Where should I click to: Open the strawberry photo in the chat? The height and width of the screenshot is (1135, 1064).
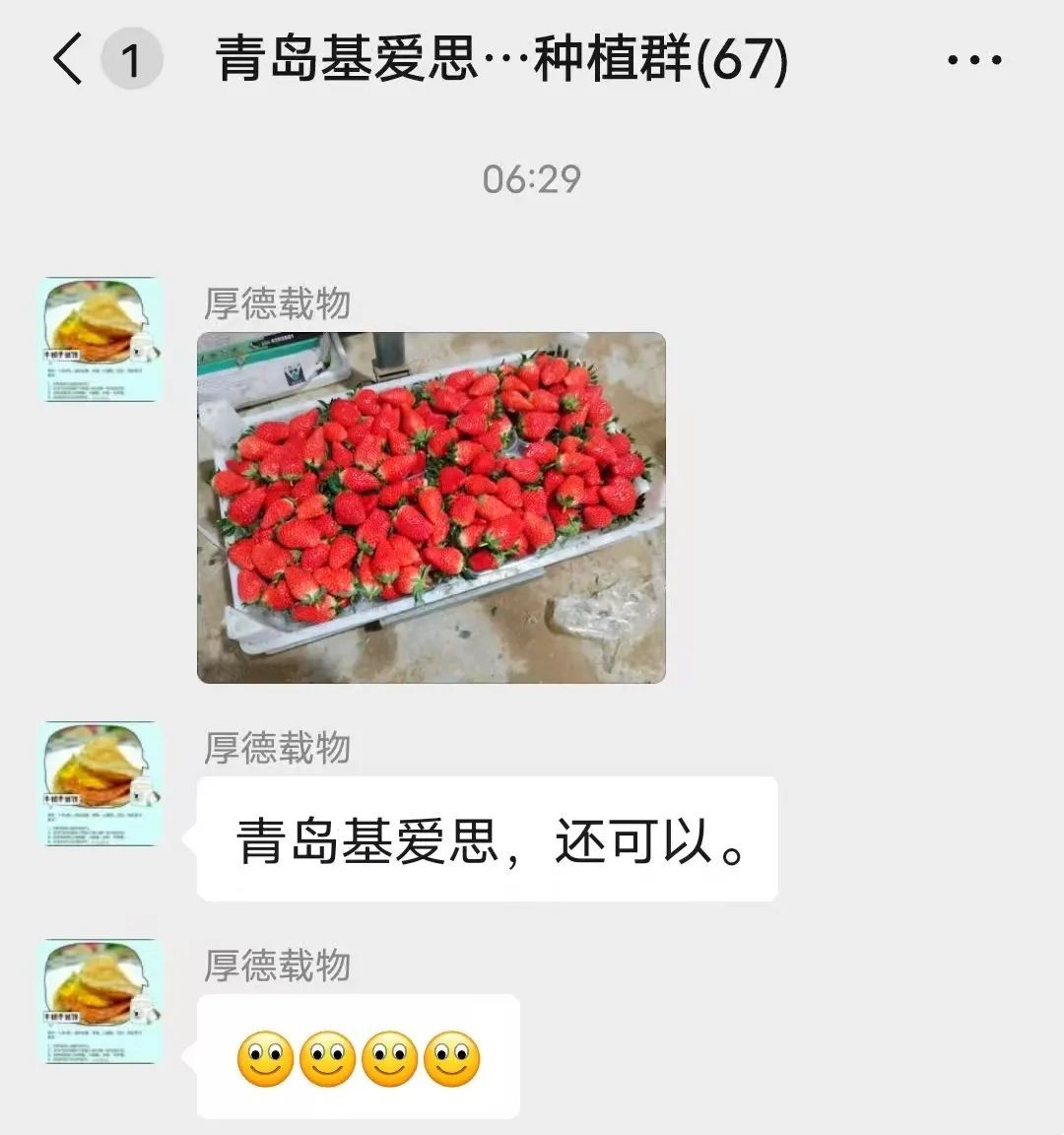point(432,507)
